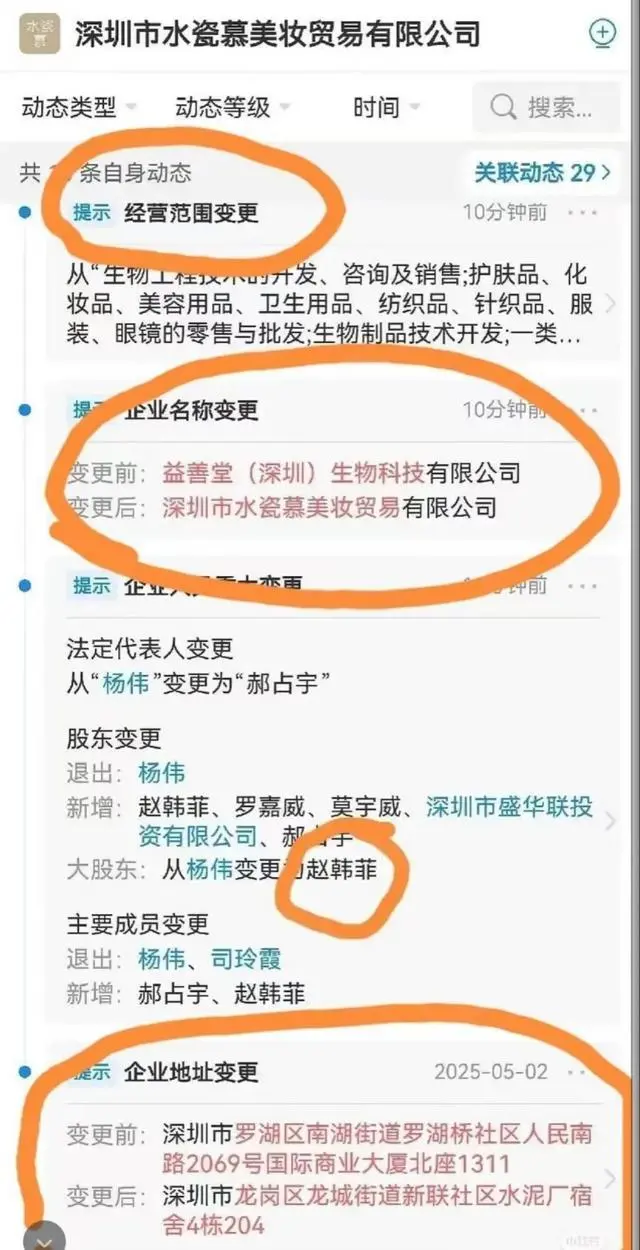Tap the plus icon beside company name

(602, 34)
